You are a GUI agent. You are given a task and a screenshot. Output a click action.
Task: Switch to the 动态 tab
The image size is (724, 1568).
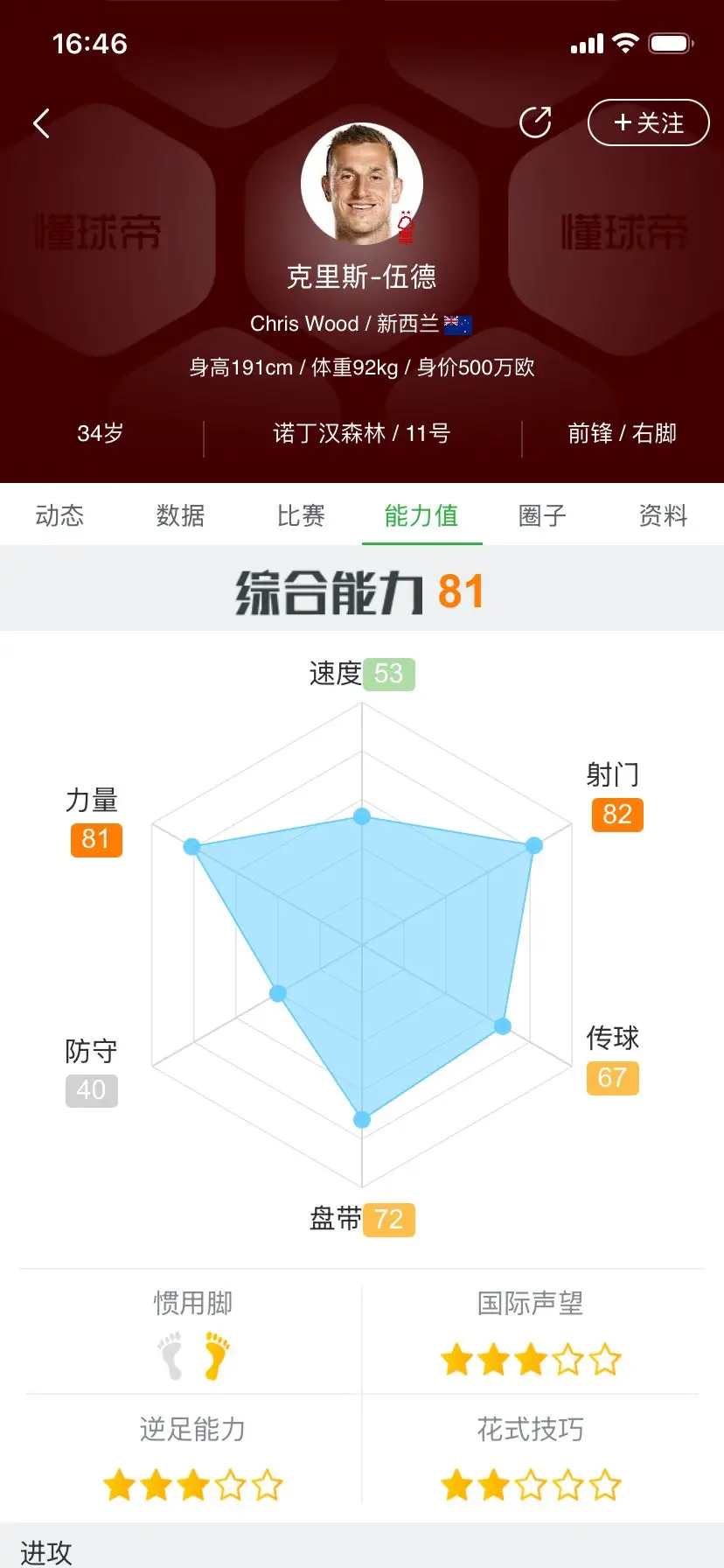[59, 515]
